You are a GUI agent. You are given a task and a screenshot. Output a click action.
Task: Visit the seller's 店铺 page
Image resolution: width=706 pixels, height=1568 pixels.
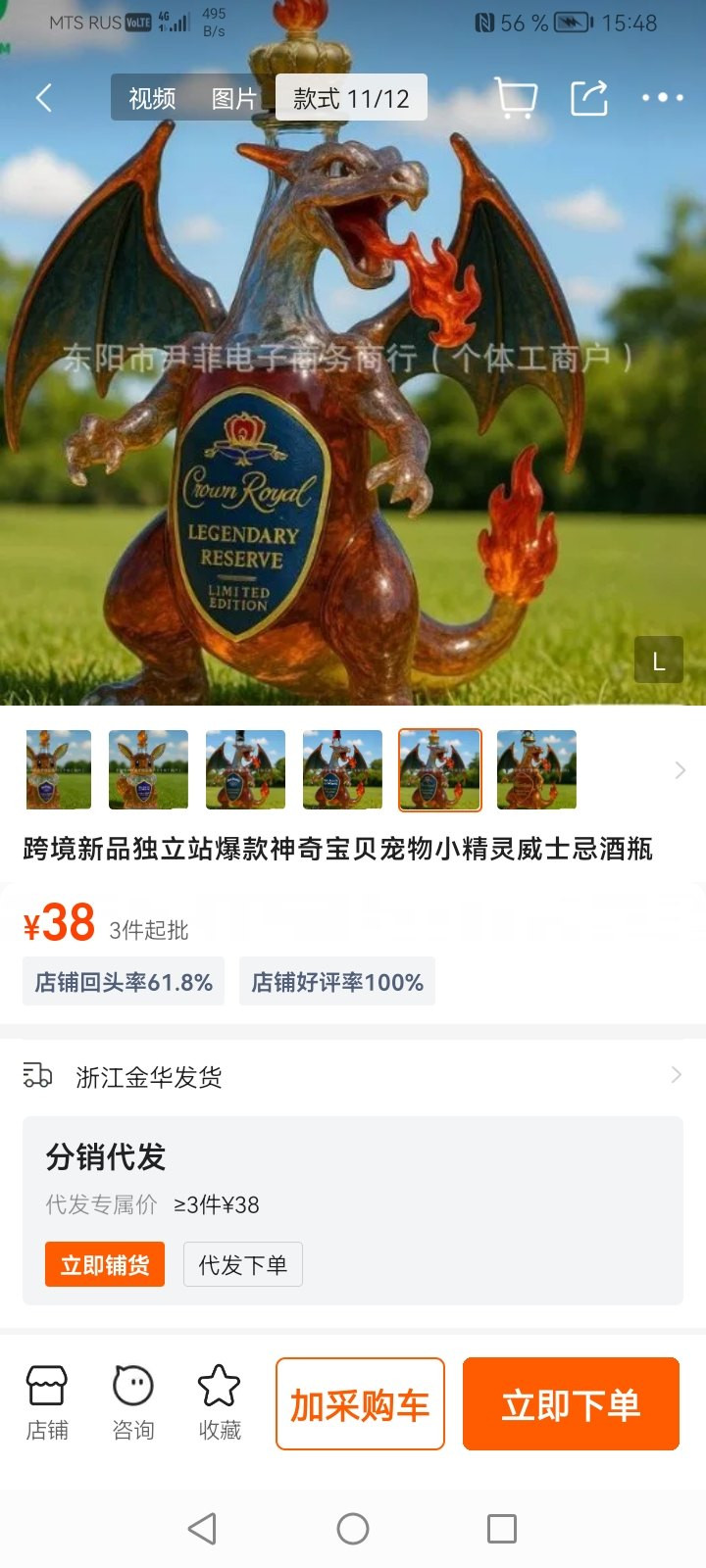(x=47, y=1403)
